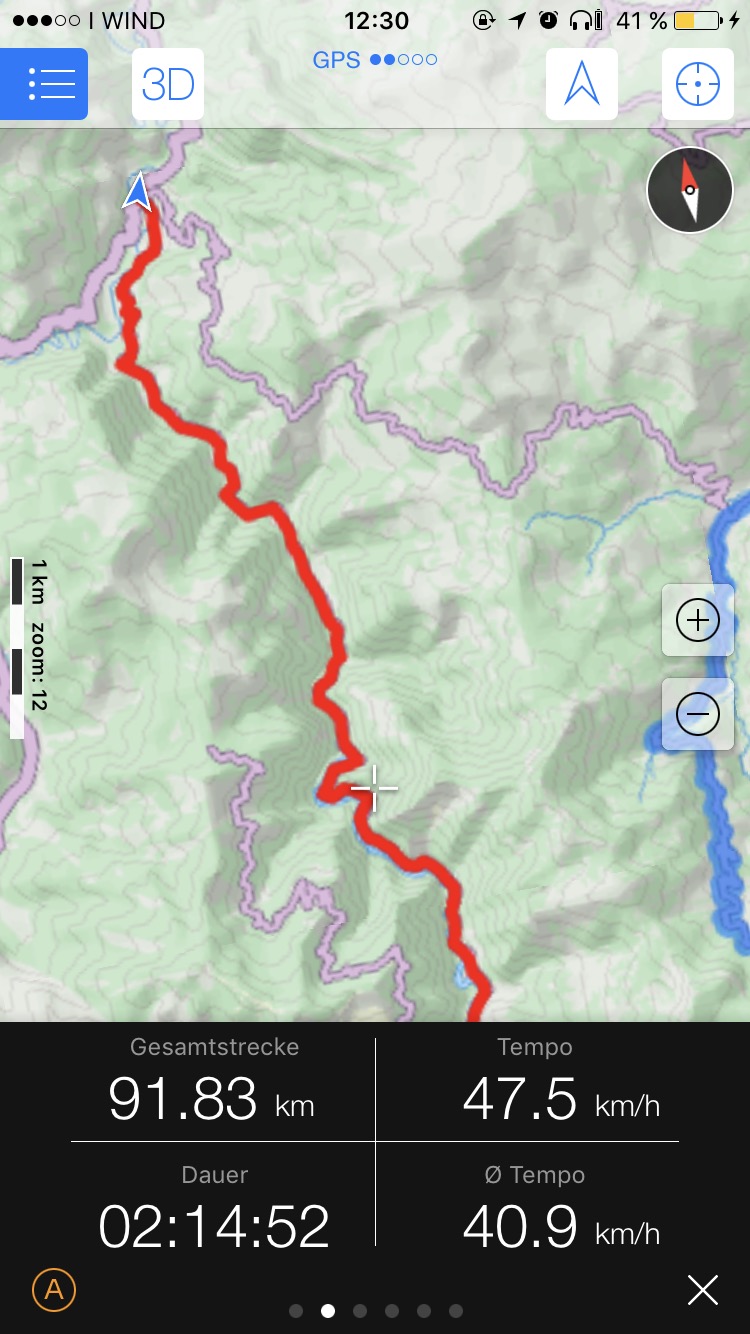
Task: Tap the compass to reset orientation
Action: [x=690, y=190]
